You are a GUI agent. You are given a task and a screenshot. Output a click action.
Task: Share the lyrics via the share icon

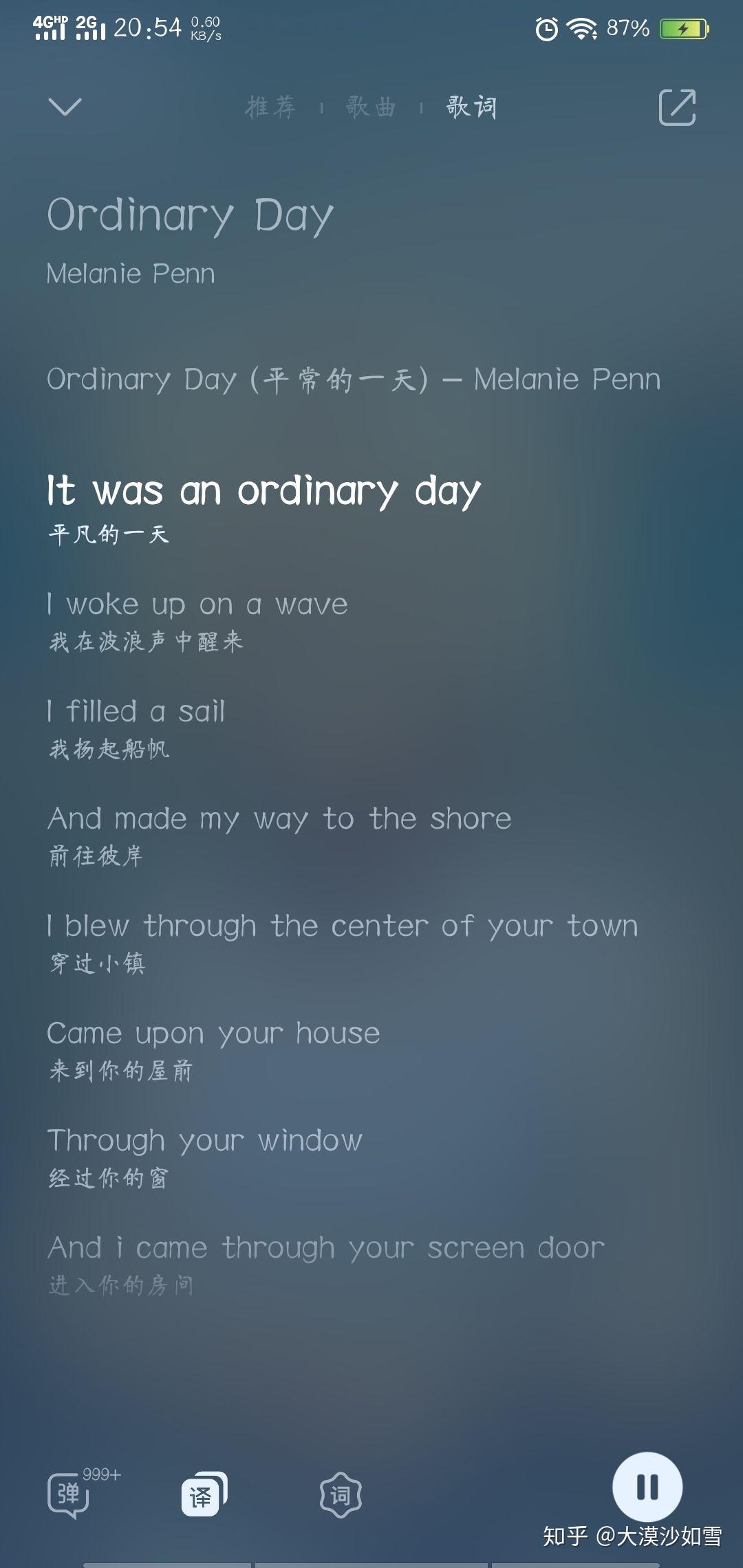tap(678, 107)
